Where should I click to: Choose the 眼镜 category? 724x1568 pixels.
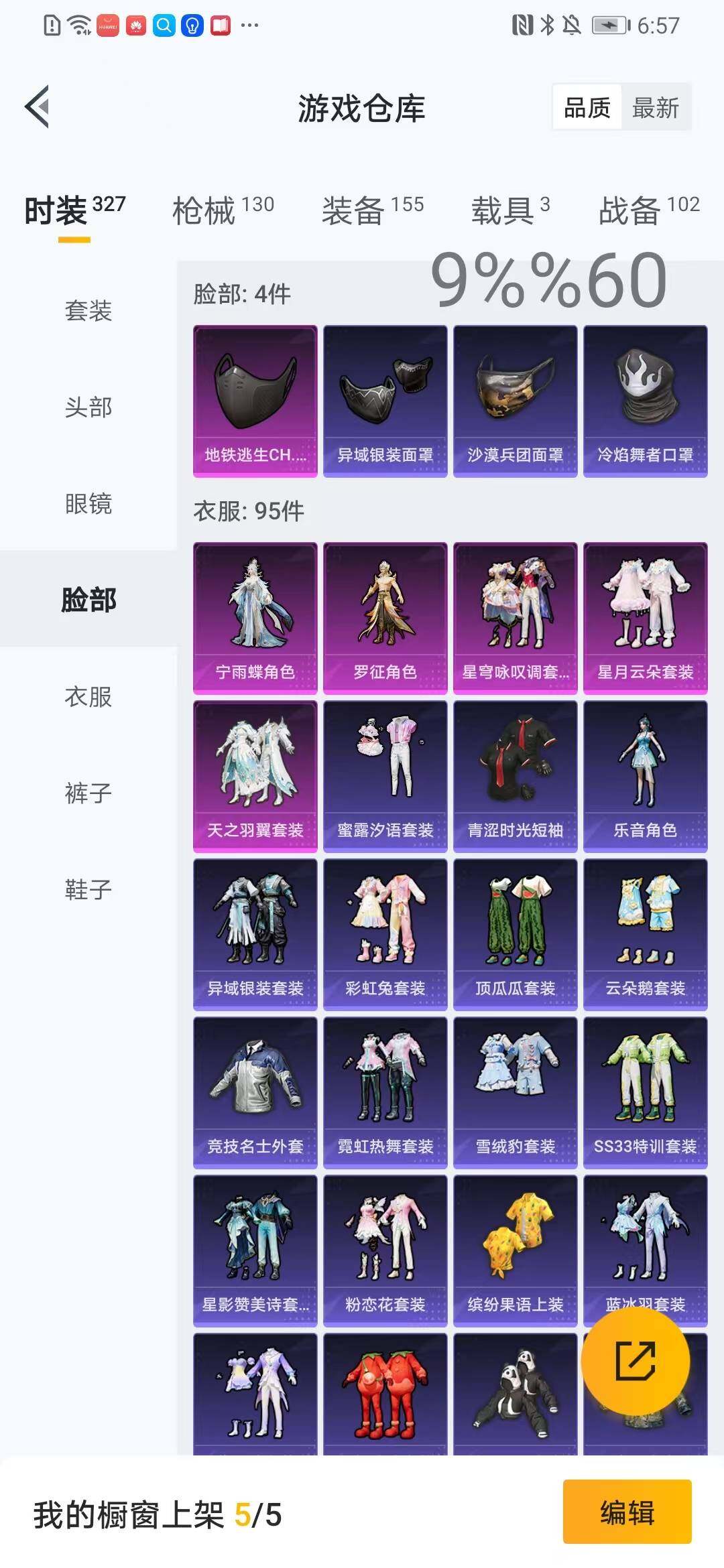[x=88, y=503]
